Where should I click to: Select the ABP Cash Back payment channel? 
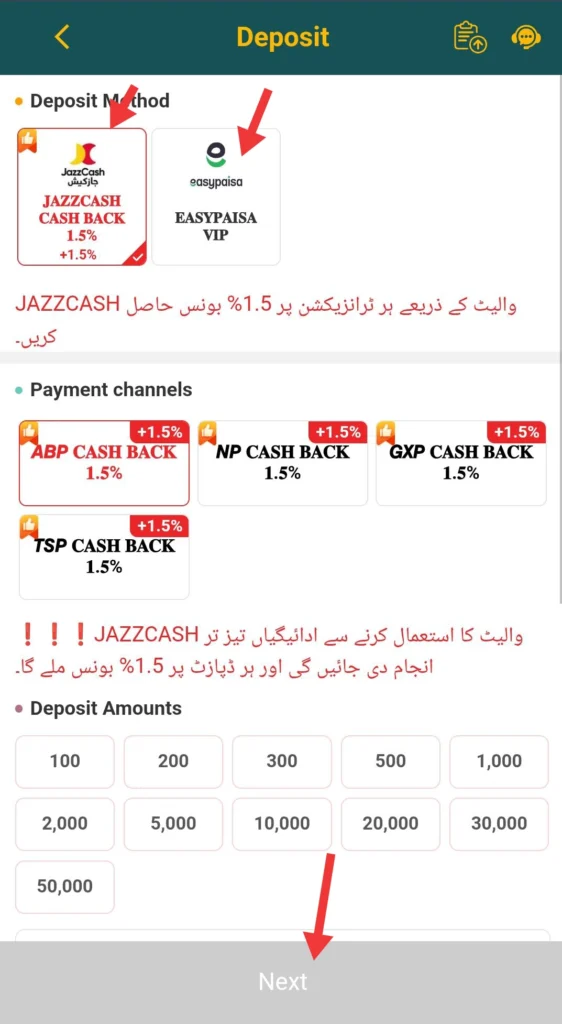104,463
